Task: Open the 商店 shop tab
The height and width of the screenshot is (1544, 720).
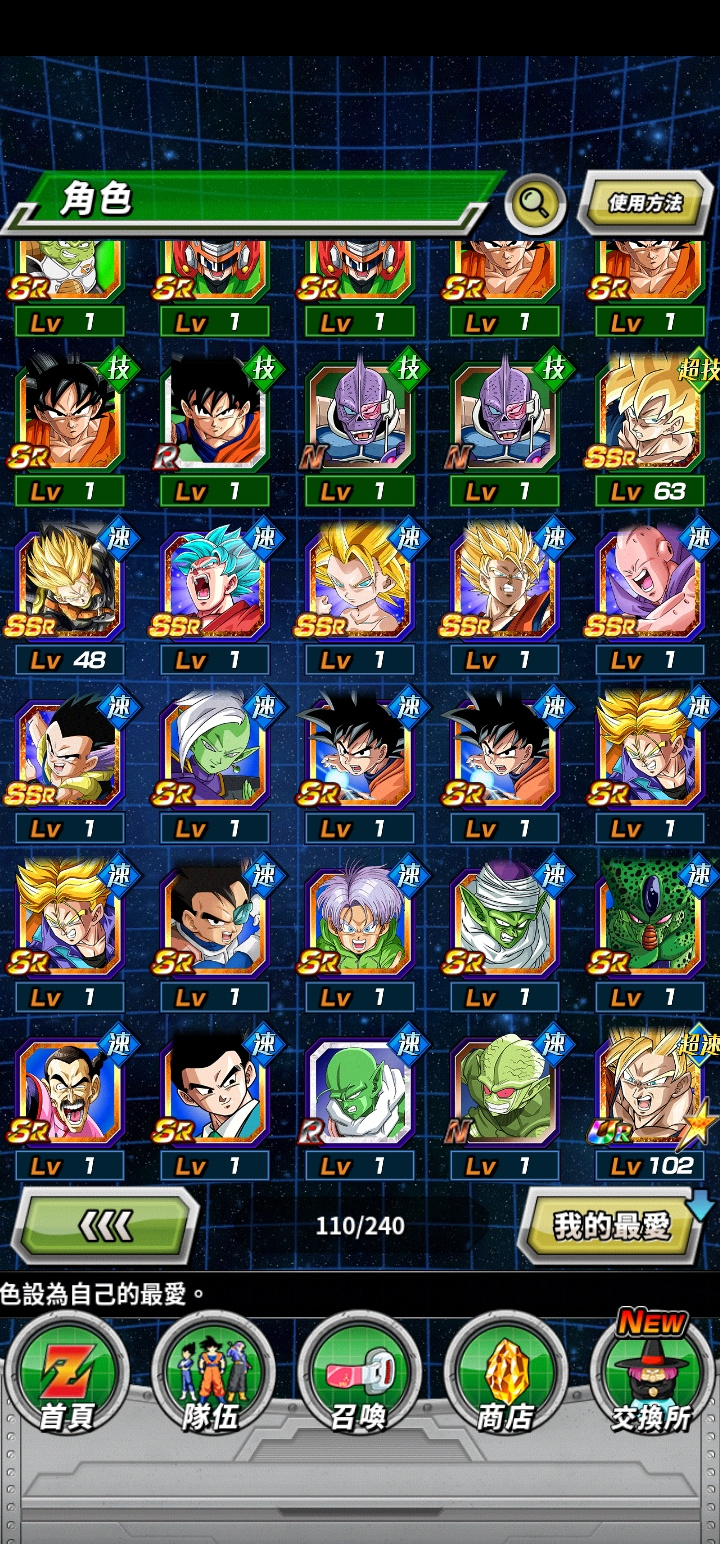Action: tap(504, 1372)
